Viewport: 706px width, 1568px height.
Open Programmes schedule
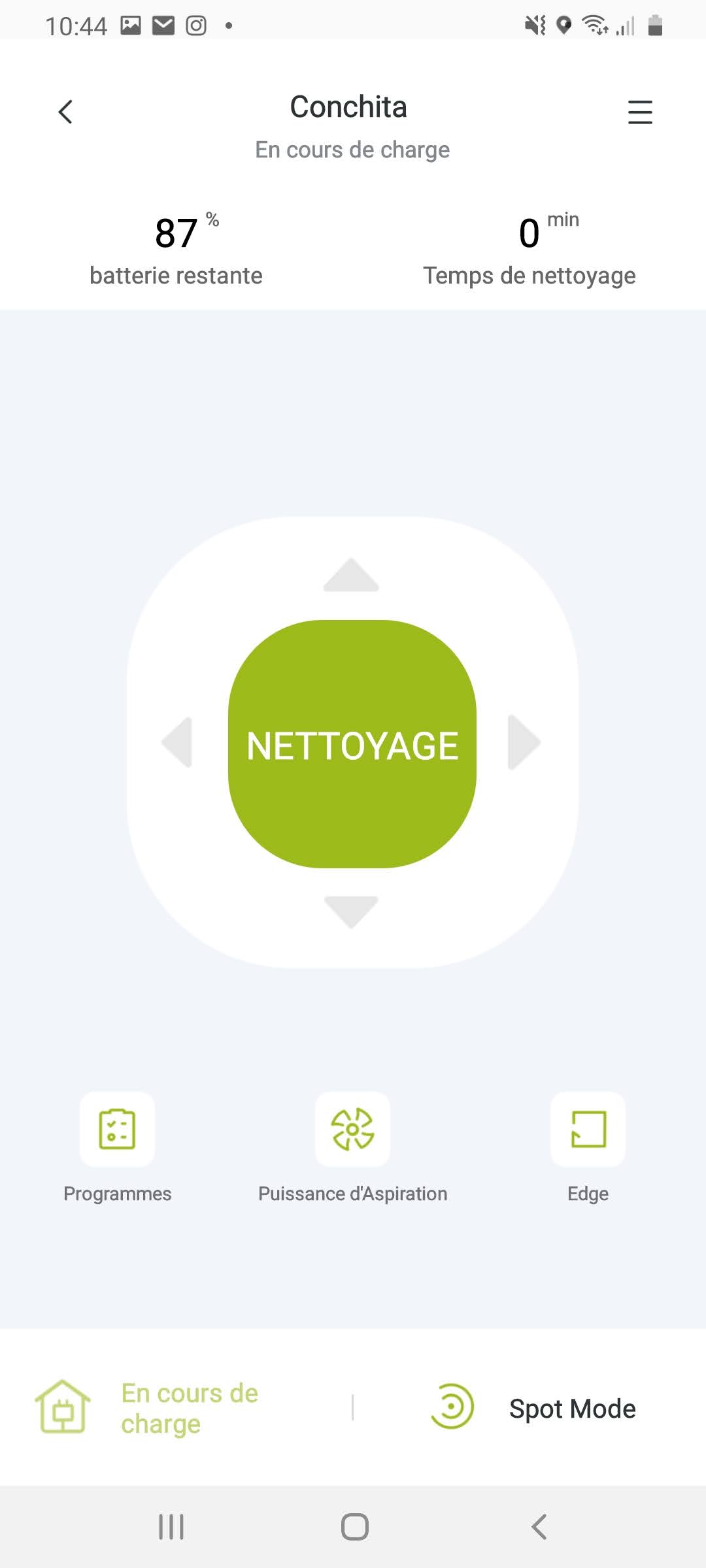[118, 1129]
